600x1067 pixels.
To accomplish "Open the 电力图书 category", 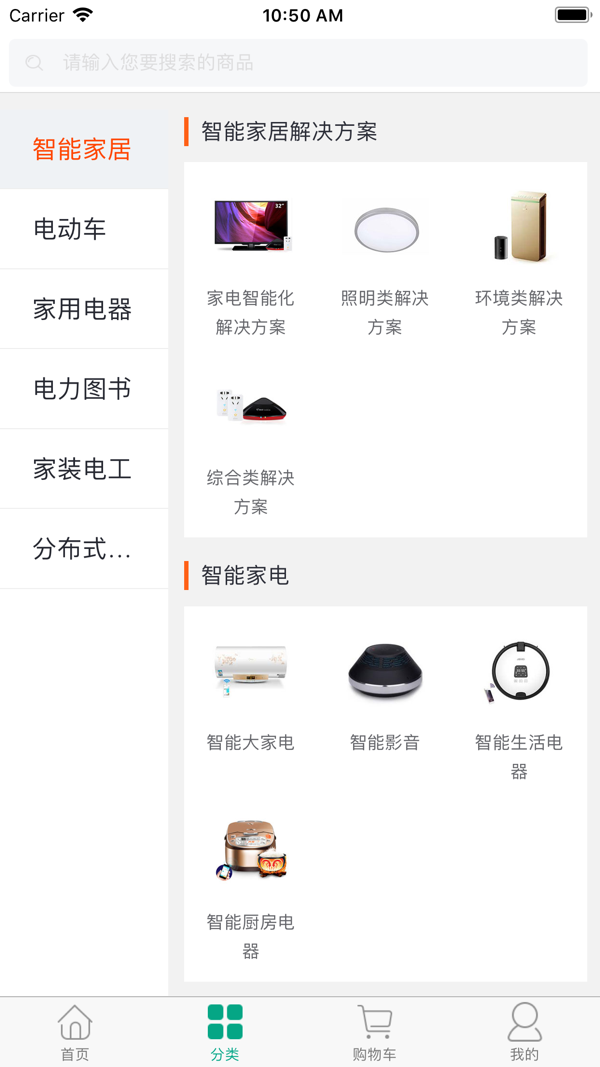I will [x=84, y=389].
